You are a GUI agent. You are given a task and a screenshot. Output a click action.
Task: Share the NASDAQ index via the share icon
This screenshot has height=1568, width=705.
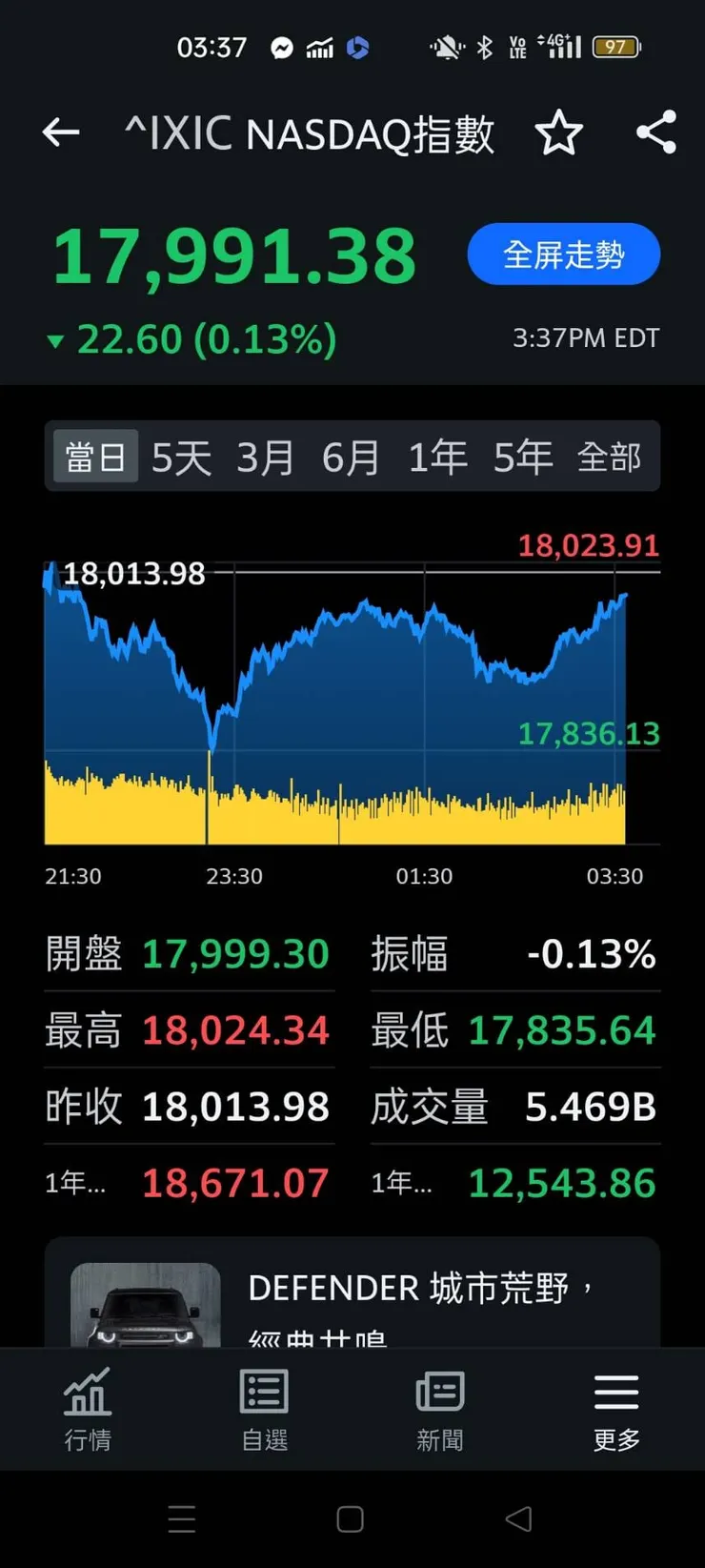click(x=655, y=133)
